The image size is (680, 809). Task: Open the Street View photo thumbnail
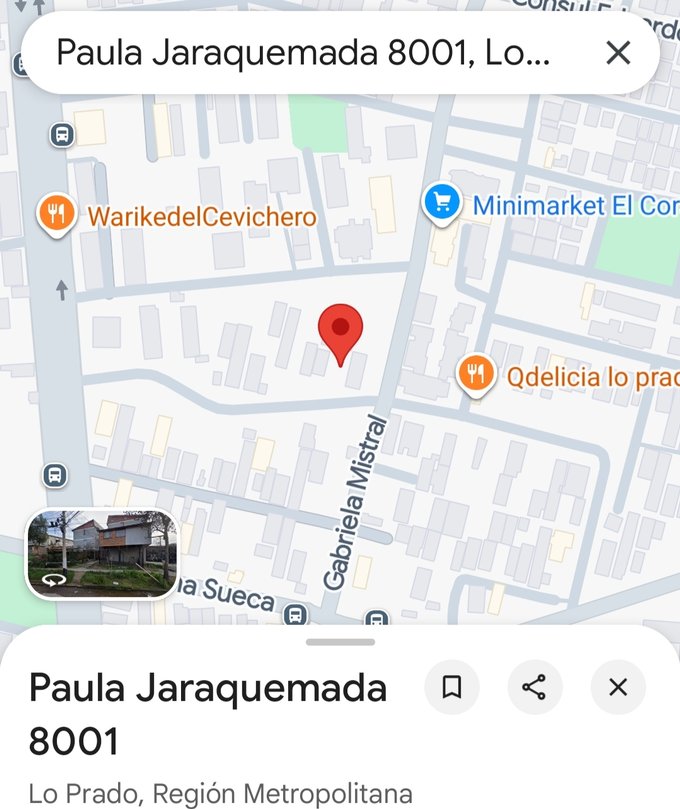tap(102, 554)
